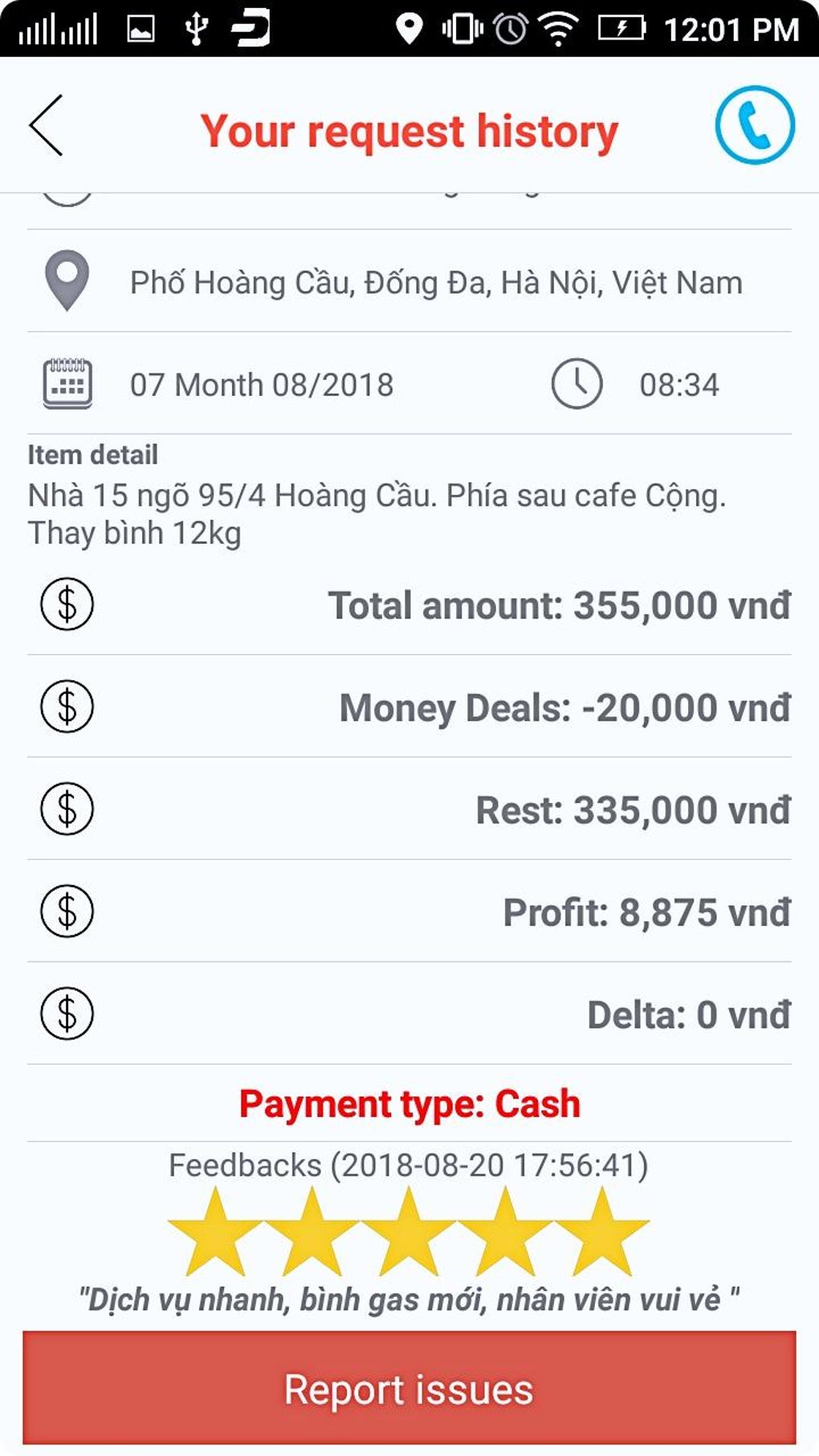Screen dimensions: 819x1456
Task: Go back from request history
Action: [x=47, y=126]
